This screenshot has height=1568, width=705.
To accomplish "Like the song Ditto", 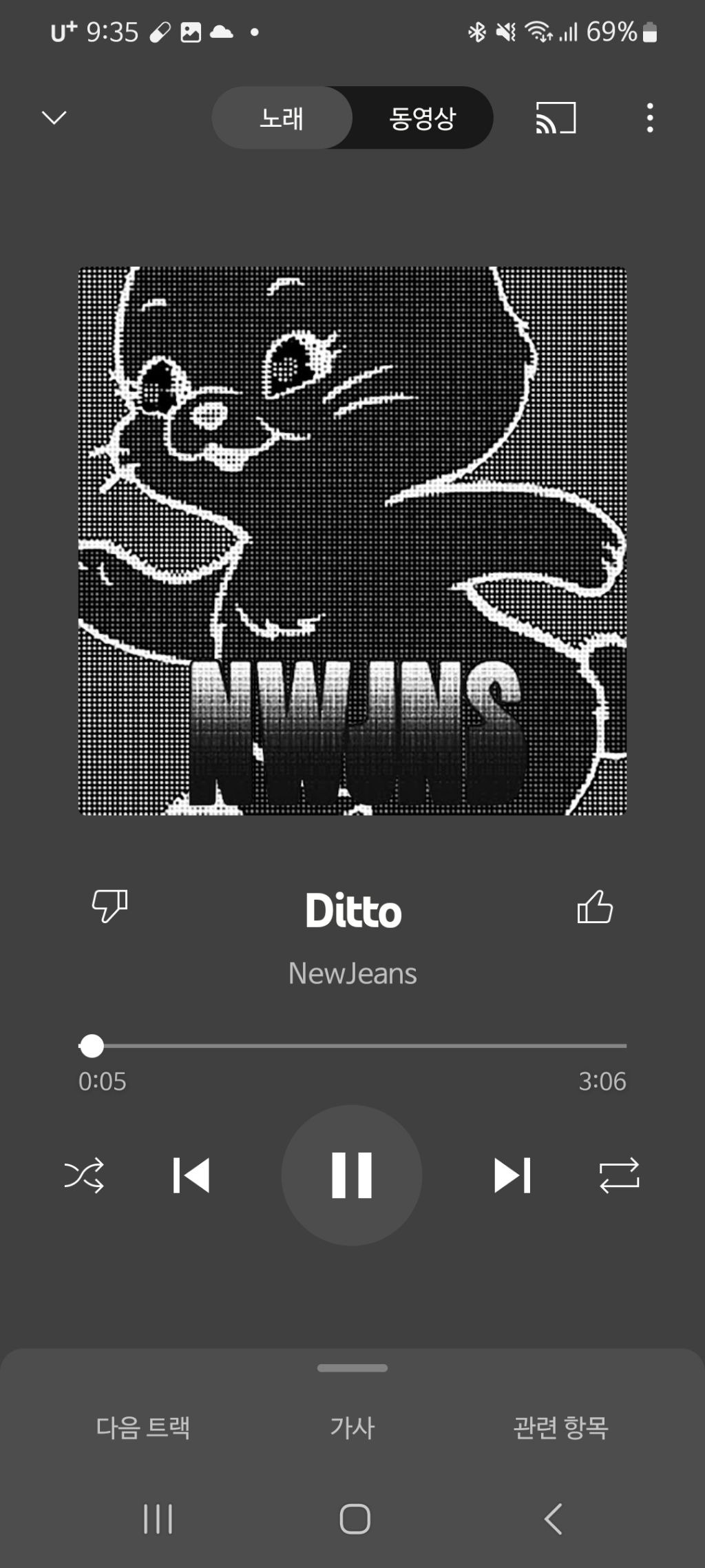I will tap(595, 907).
